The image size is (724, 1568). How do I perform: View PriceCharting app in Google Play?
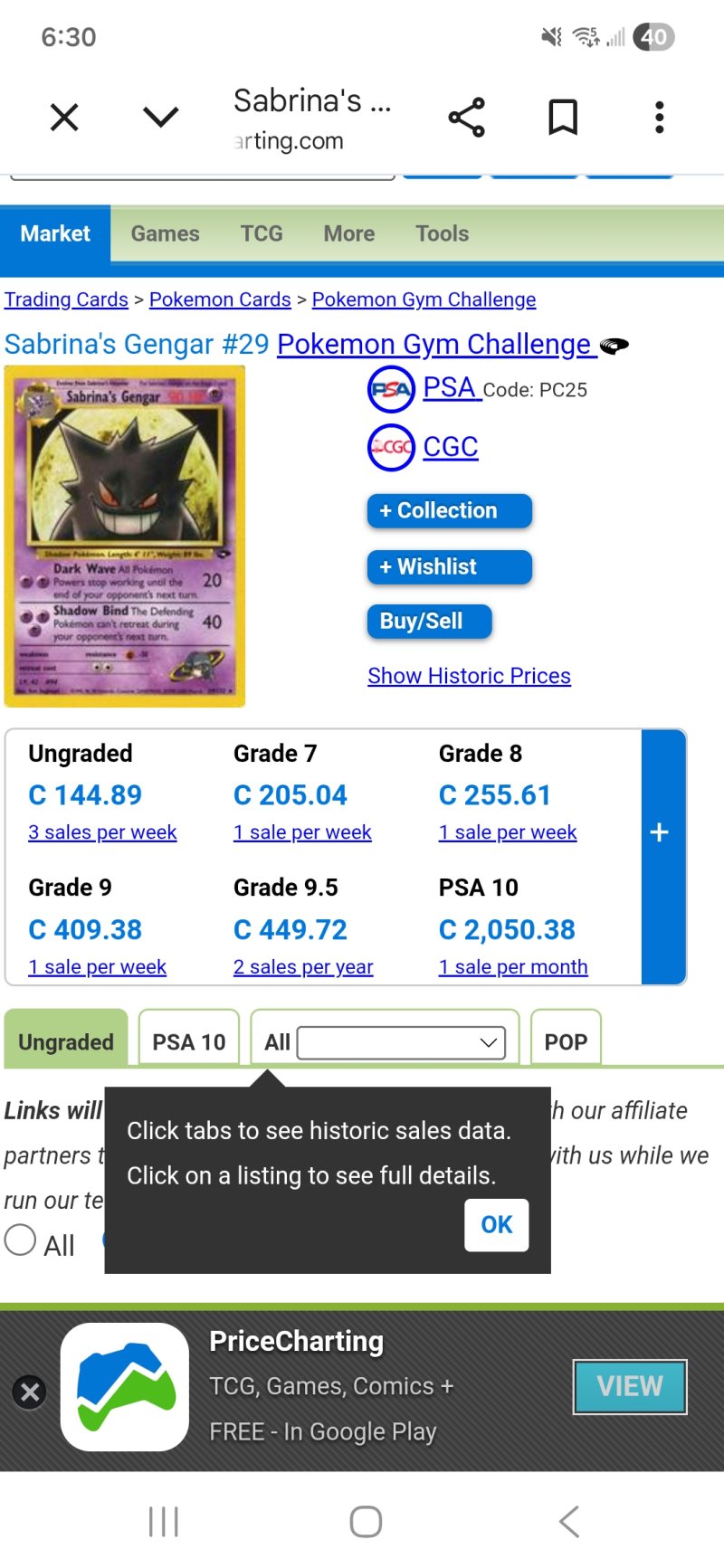click(630, 1386)
